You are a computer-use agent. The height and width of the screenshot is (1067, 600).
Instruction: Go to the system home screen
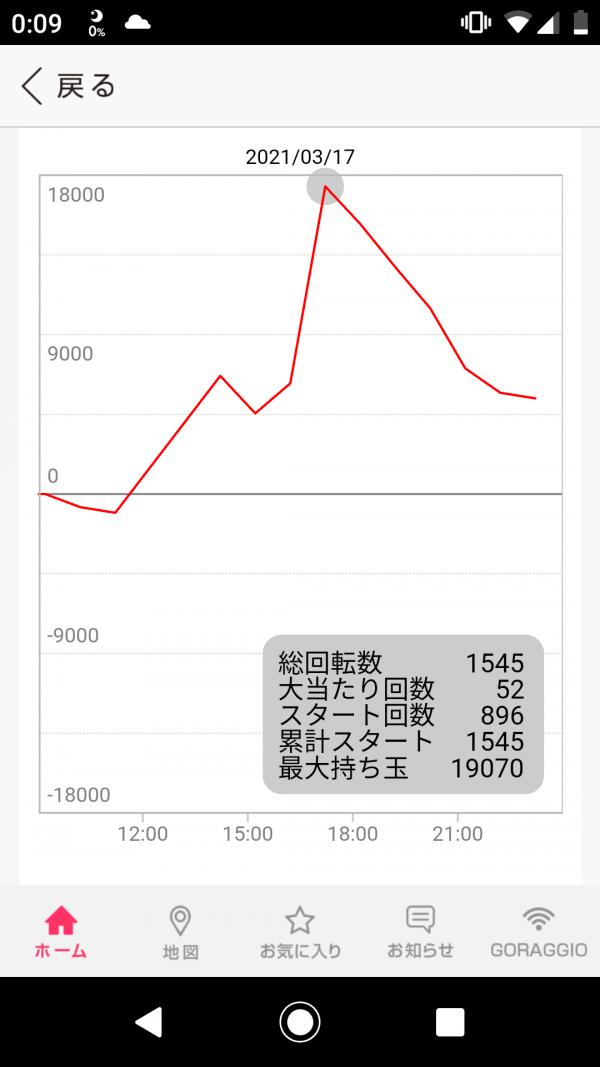pos(299,1021)
